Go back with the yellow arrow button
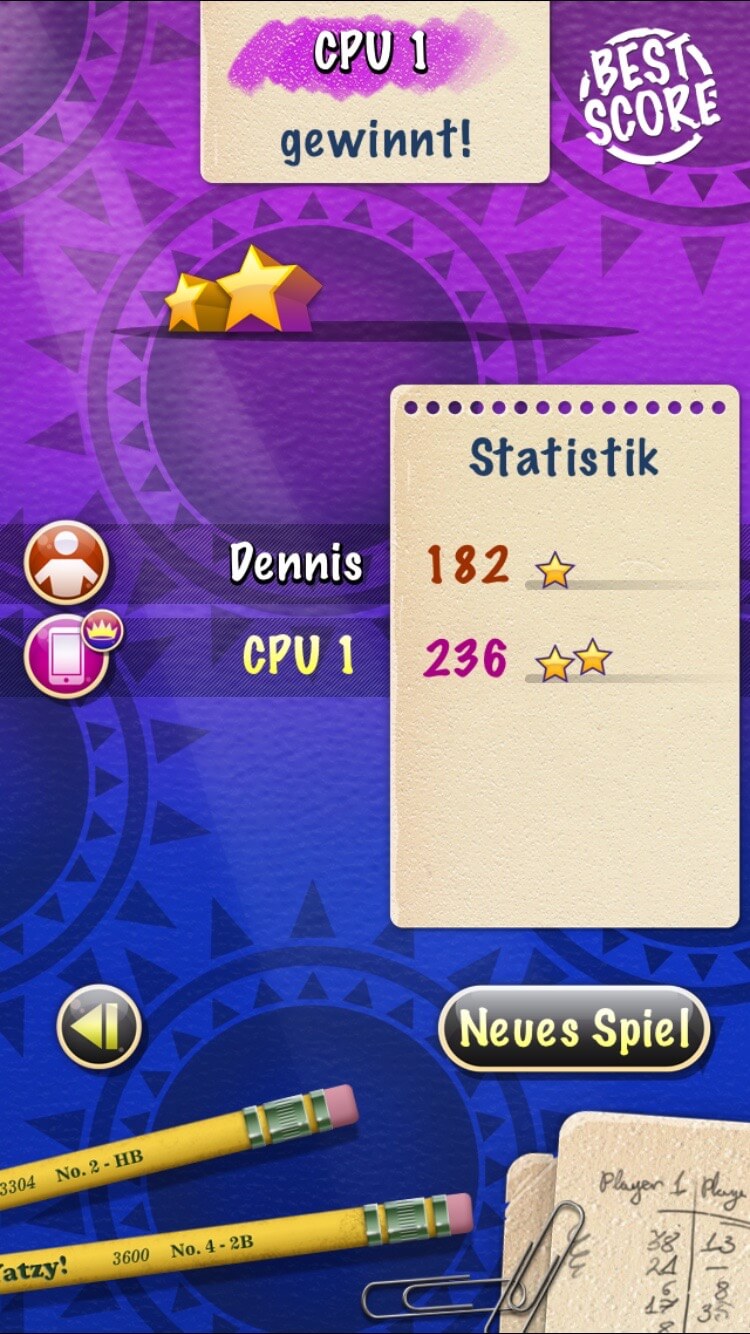Viewport: 750px width, 1334px height. pyautogui.click(x=99, y=1027)
